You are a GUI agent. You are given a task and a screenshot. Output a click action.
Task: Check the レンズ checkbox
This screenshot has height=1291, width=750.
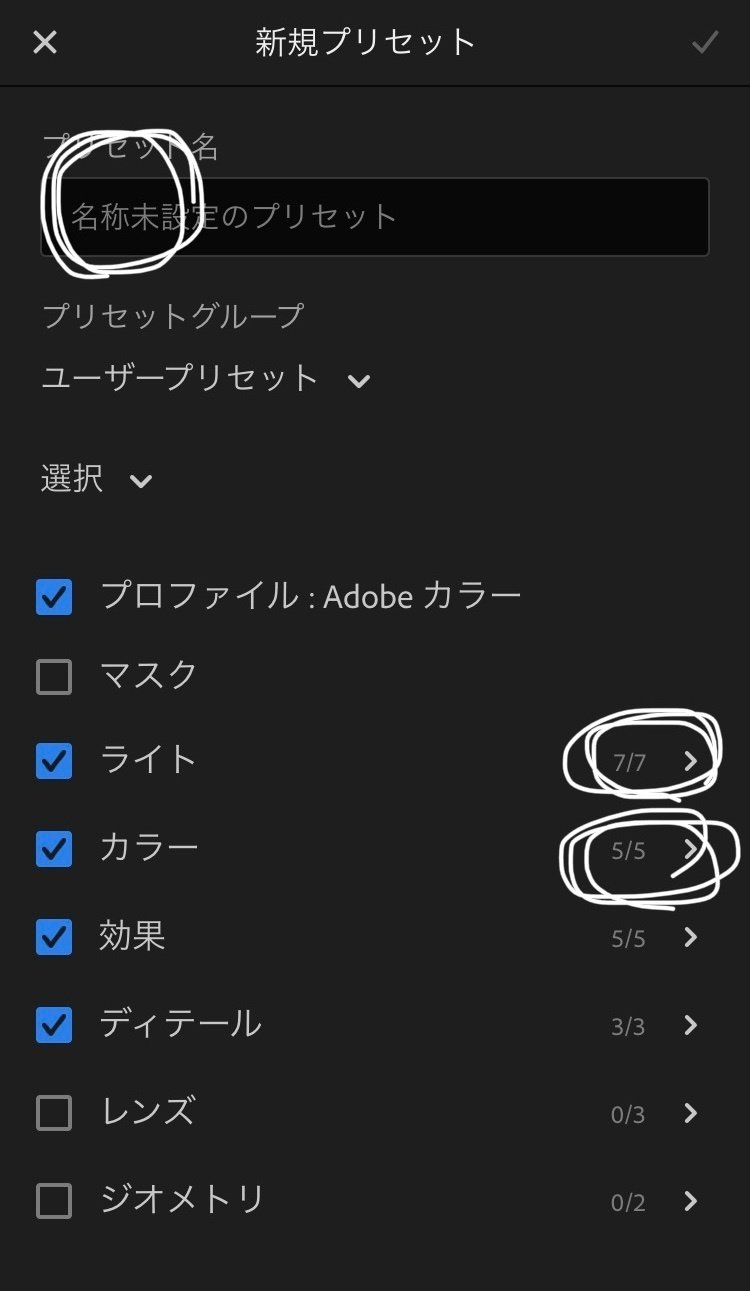(x=54, y=1113)
